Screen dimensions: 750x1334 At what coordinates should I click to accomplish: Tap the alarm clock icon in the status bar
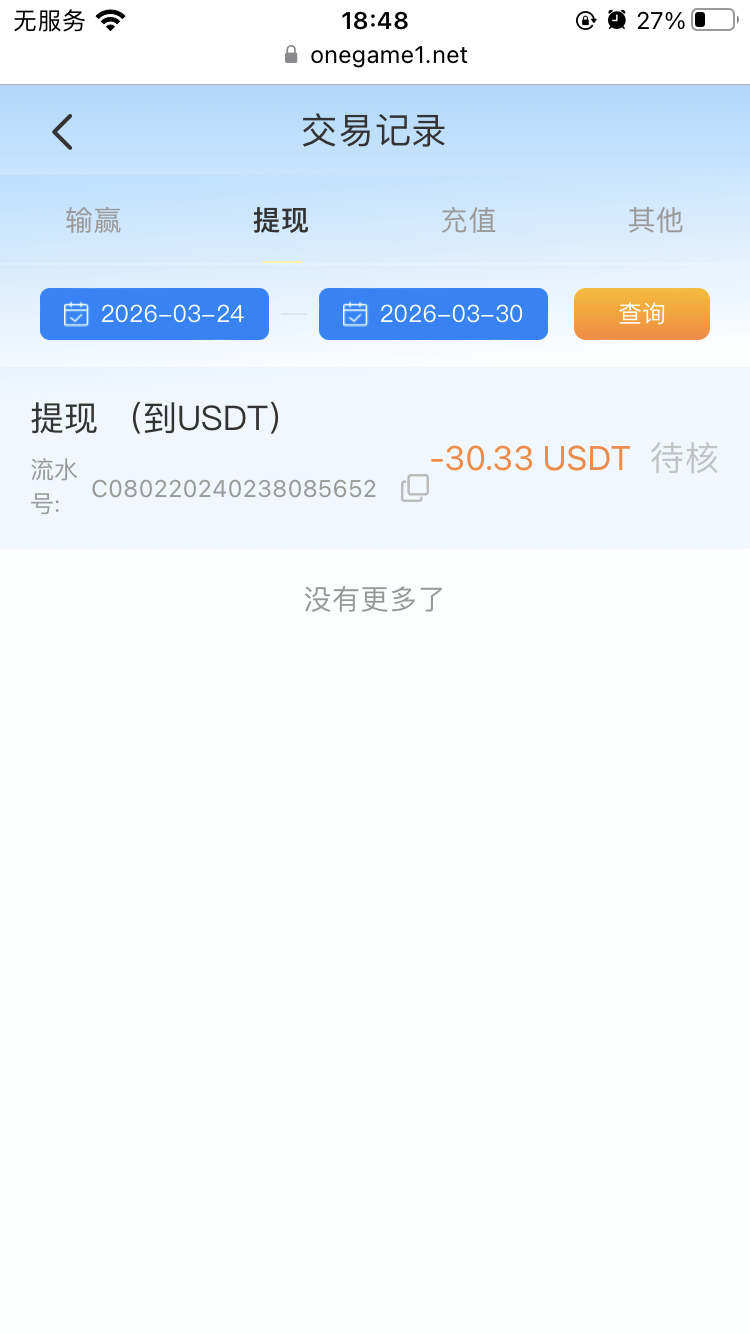click(x=617, y=19)
